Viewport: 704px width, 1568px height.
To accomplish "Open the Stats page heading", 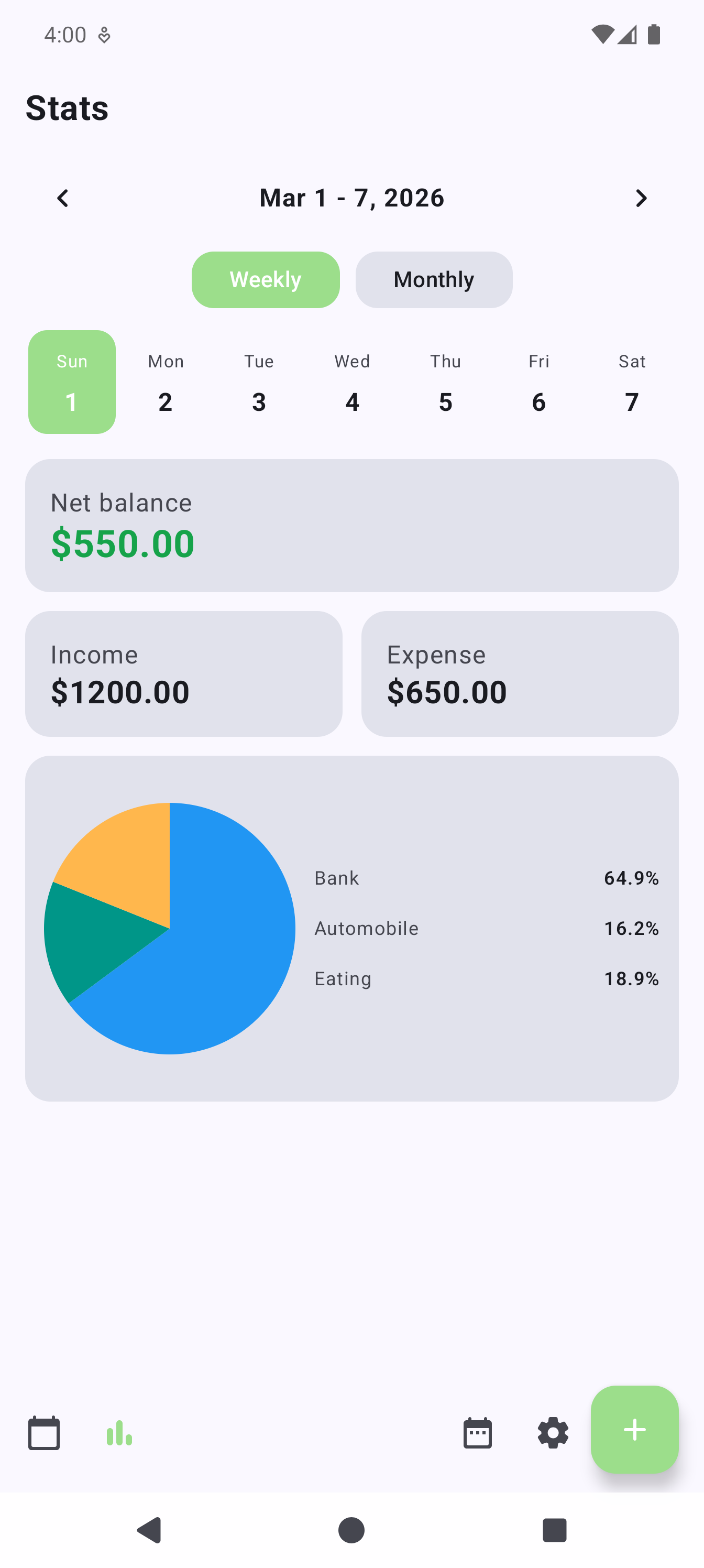I will [x=67, y=108].
